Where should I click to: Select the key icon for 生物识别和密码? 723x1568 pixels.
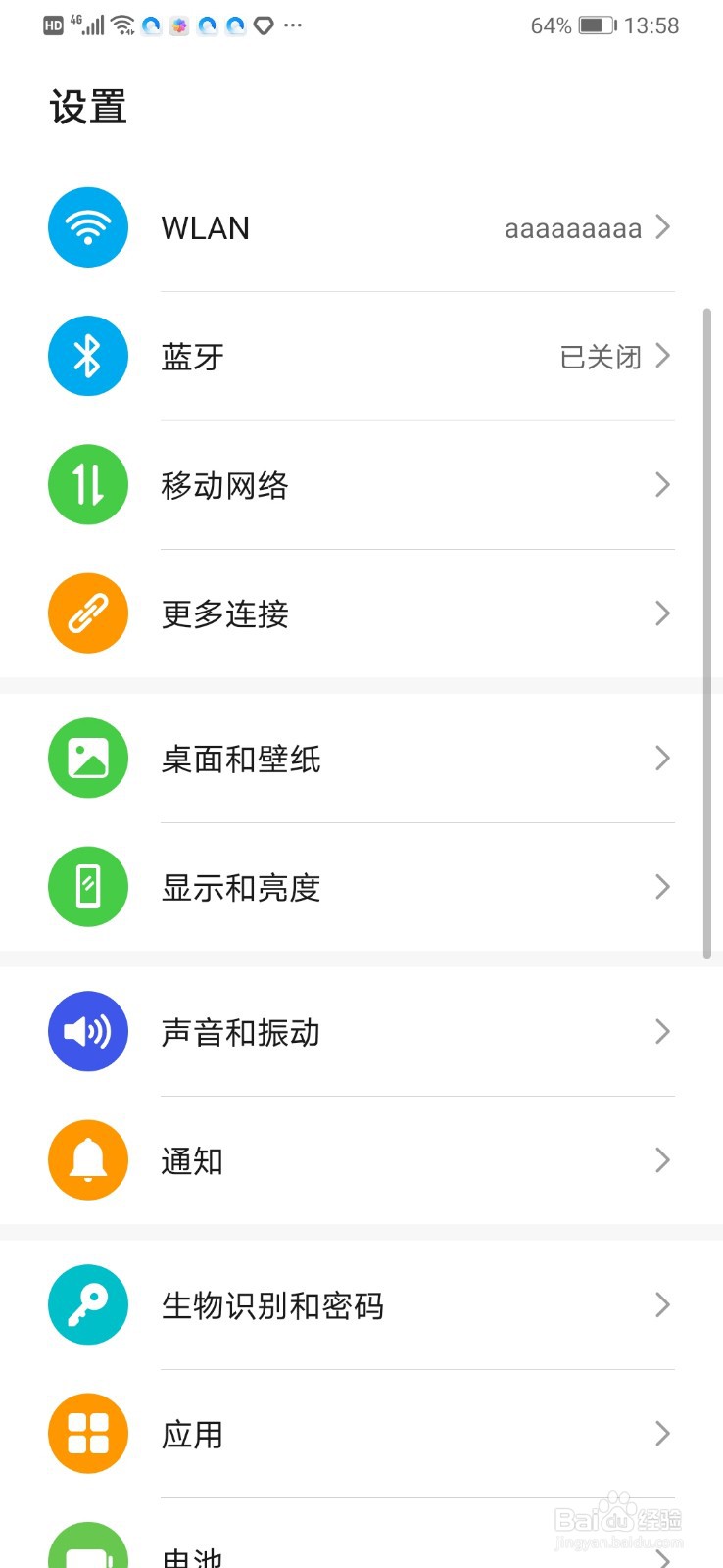tap(87, 1304)
